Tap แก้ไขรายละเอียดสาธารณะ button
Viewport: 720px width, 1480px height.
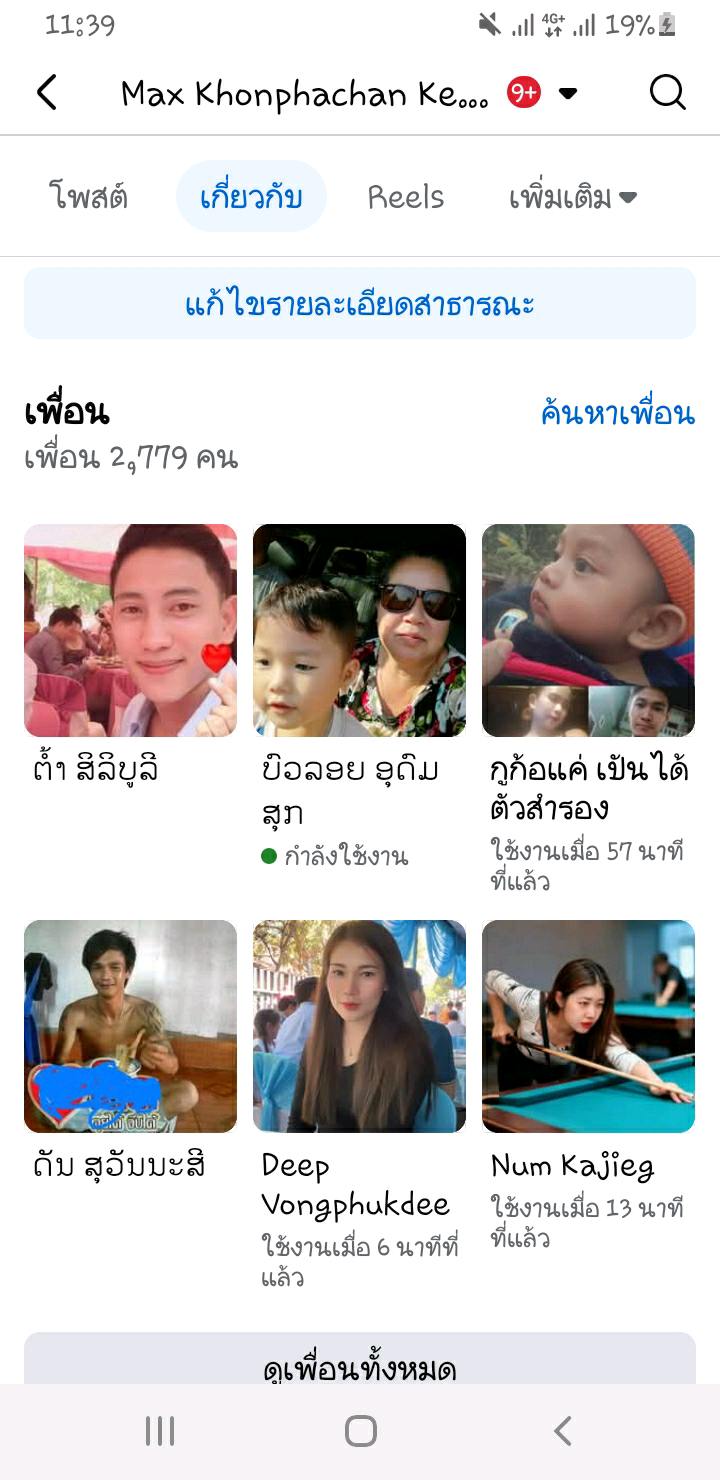click(x=360, y=304)
